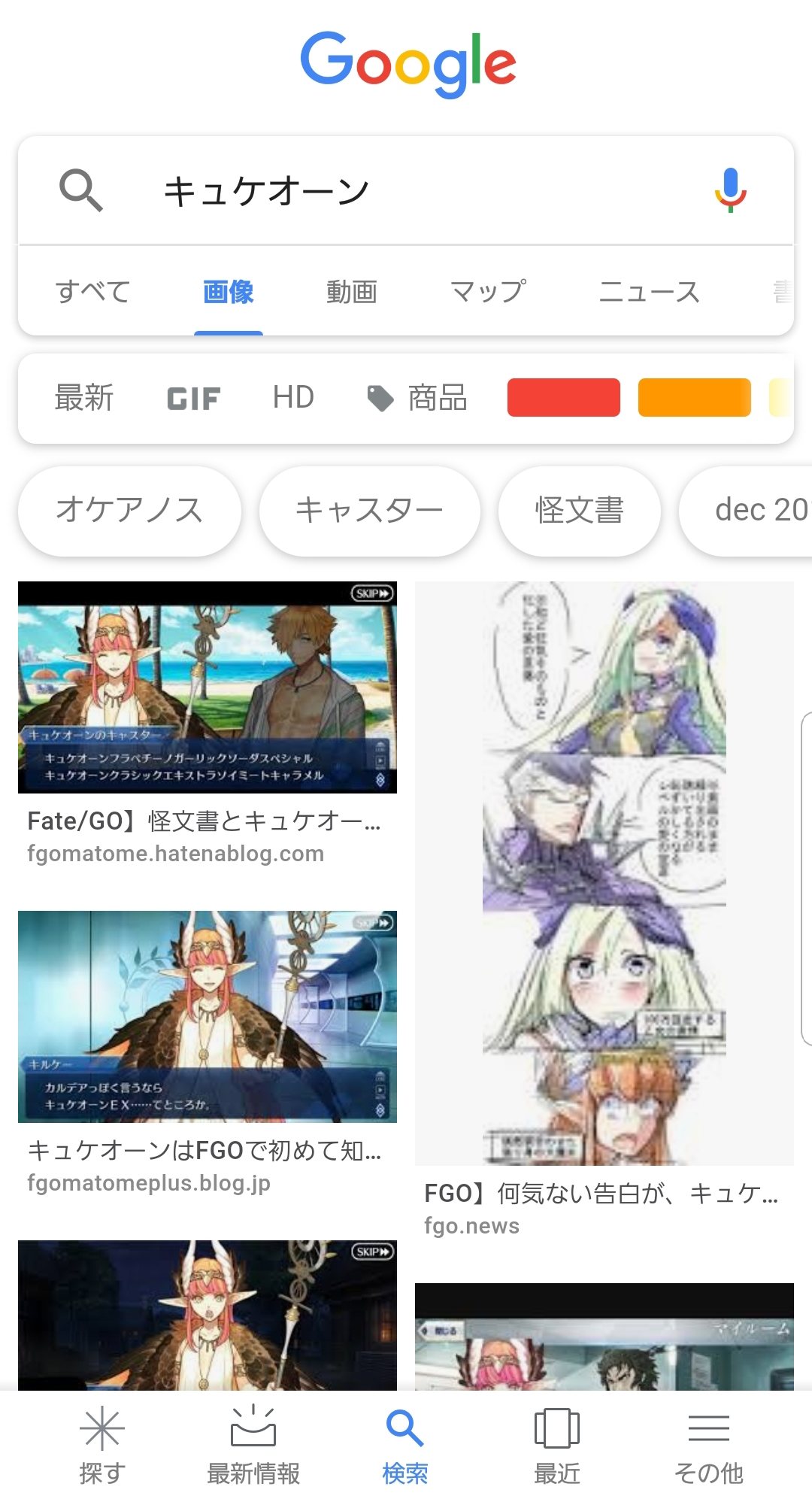Switch to the ニュース tab
The height and width of the screenshot is (1499, 812).
coord(649,291)
